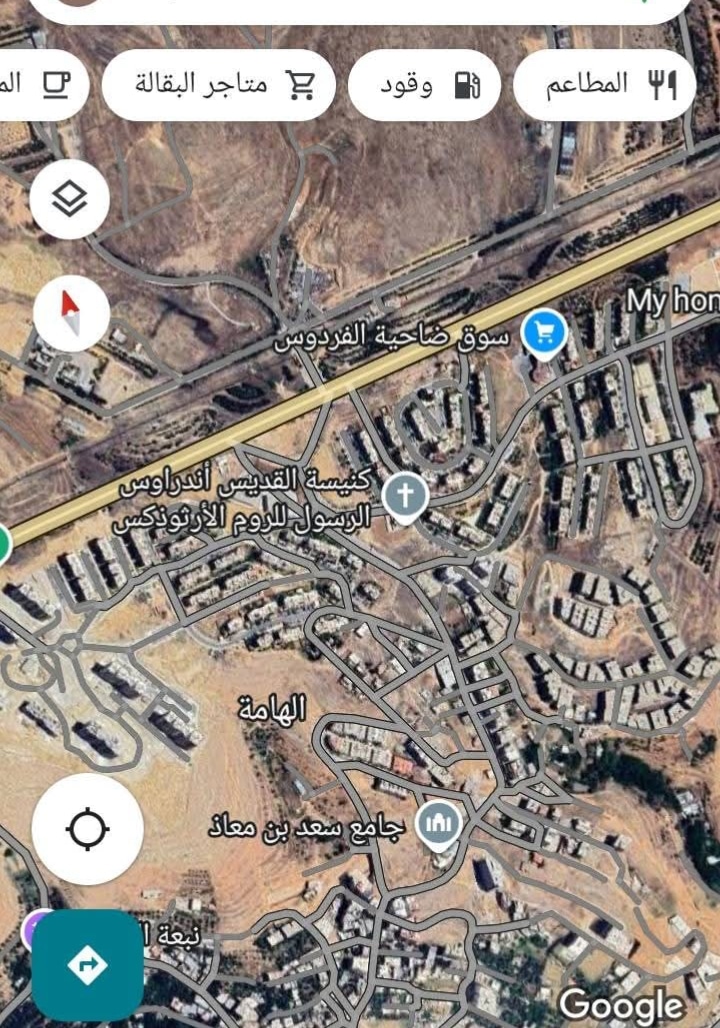Expand details for the green transit marker
The height and width of the screenshot is (1028, 720).
tap(4, 544)
